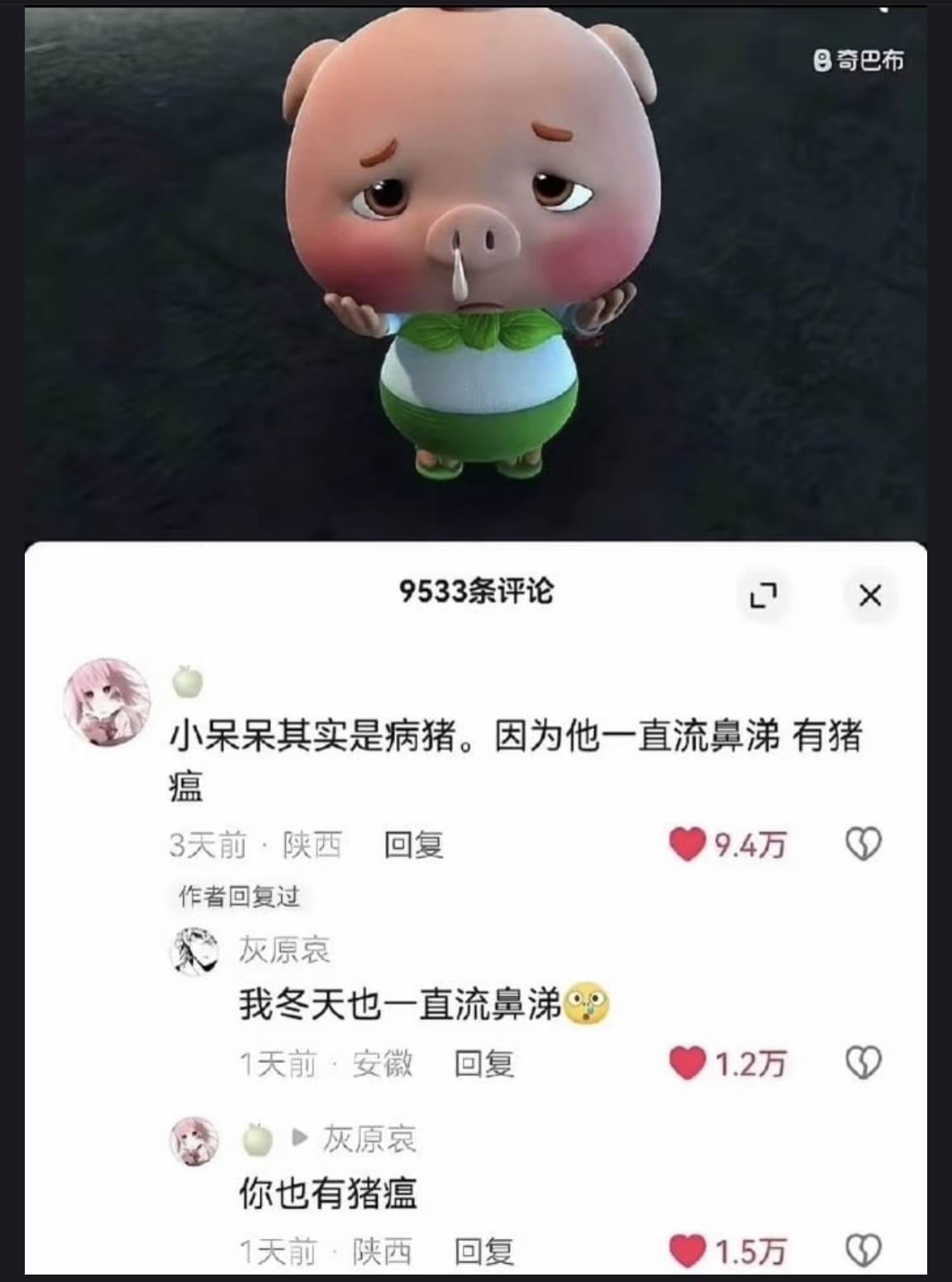
Task: Open 灰原哀's profile from her comment
Action: point(284,950)
